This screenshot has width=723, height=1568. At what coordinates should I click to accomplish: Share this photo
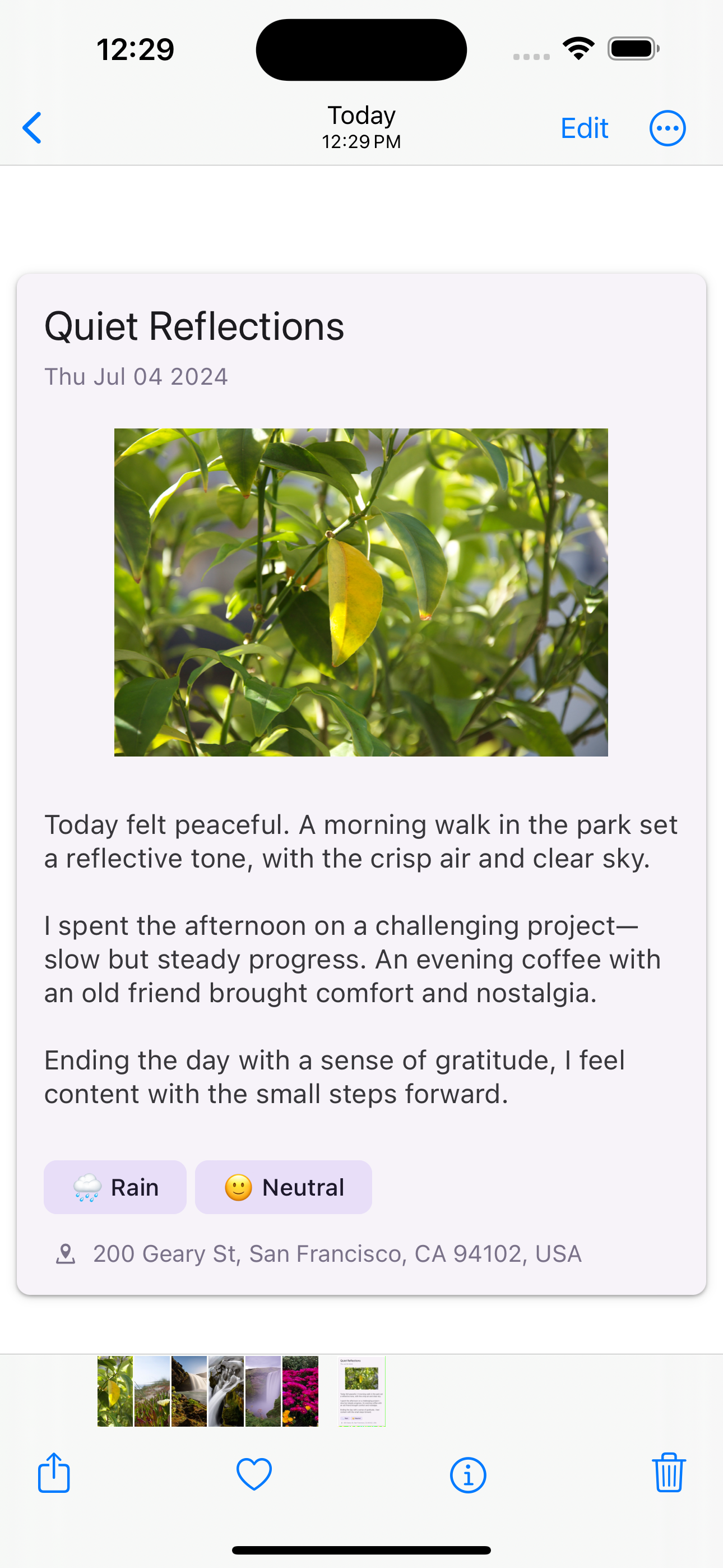[54, 1473]
